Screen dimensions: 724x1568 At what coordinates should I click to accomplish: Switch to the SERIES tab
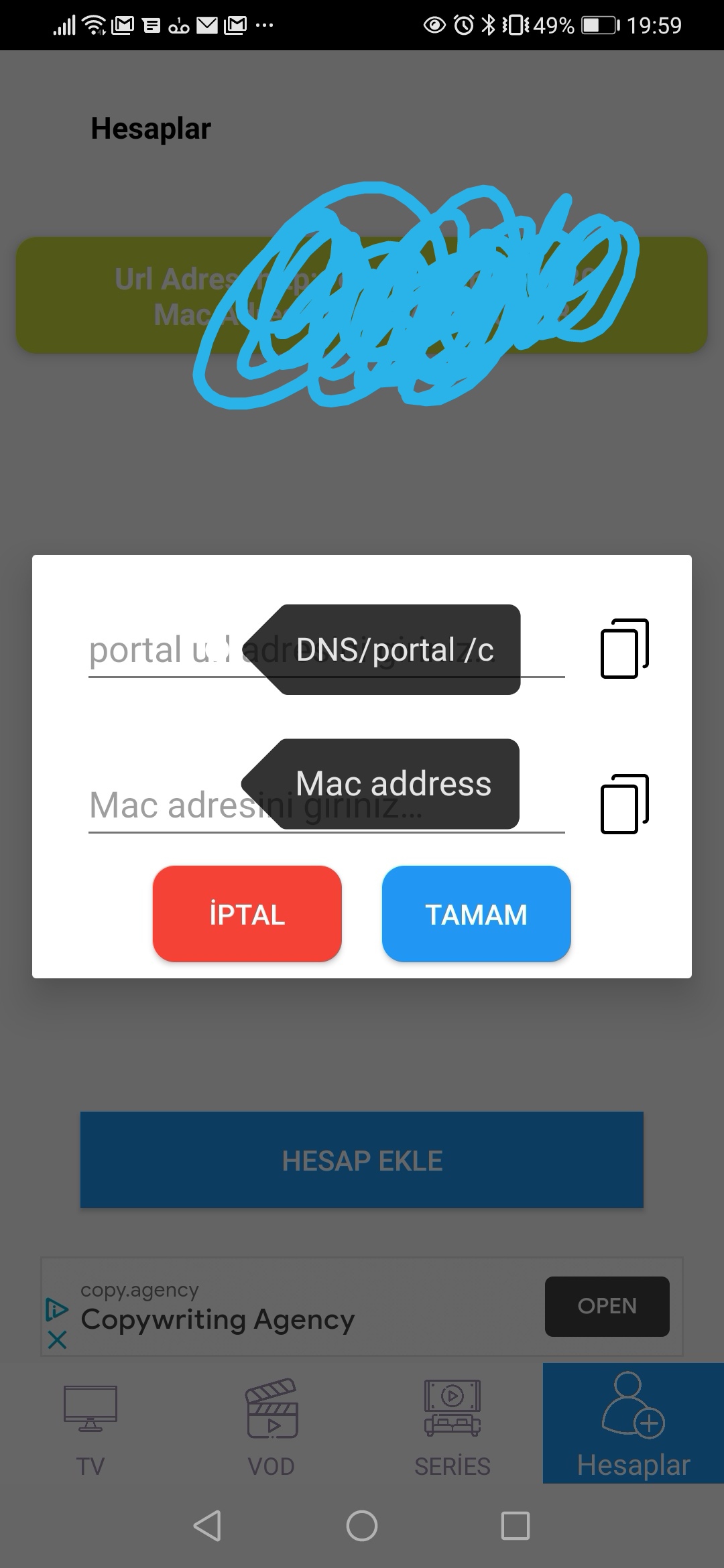452,1423
